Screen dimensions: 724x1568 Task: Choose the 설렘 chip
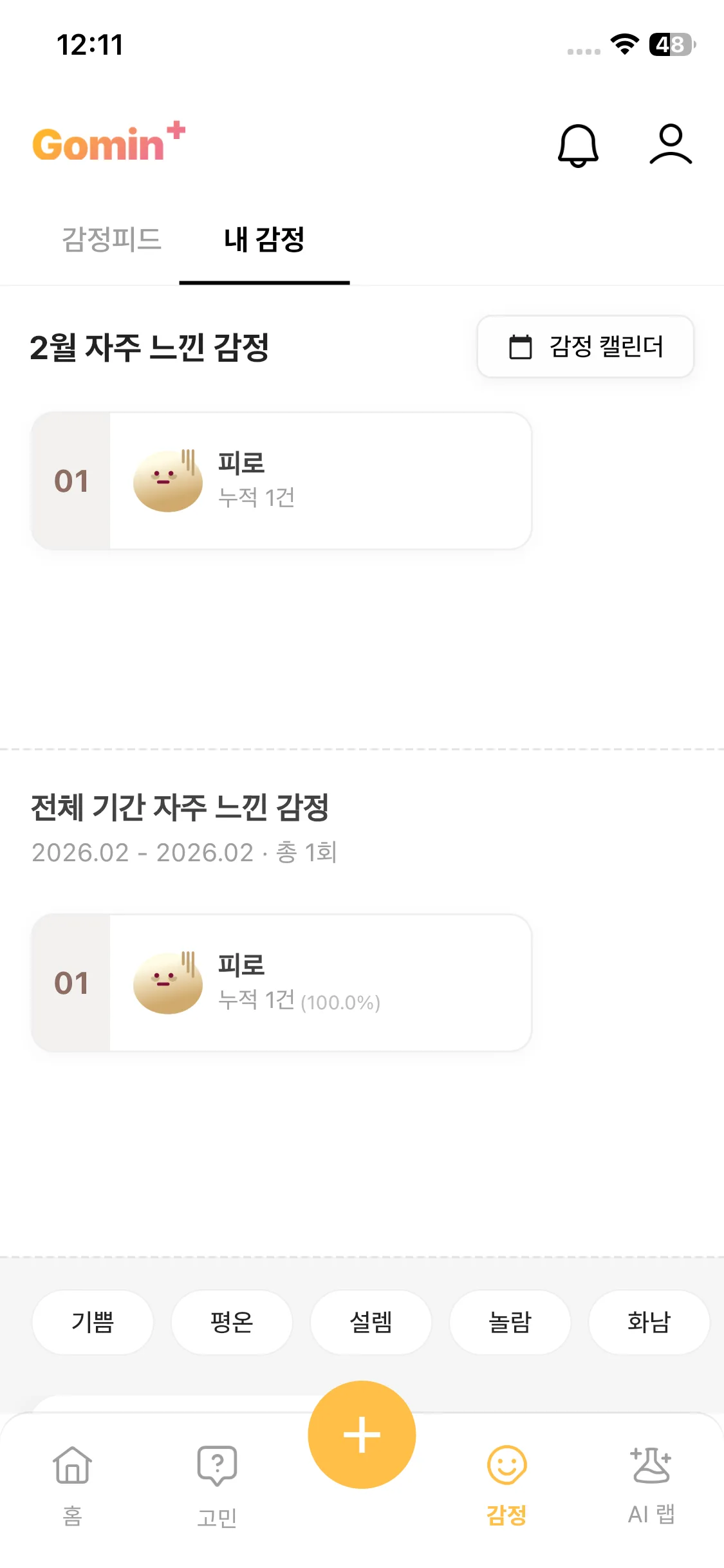pos(371,1322)
